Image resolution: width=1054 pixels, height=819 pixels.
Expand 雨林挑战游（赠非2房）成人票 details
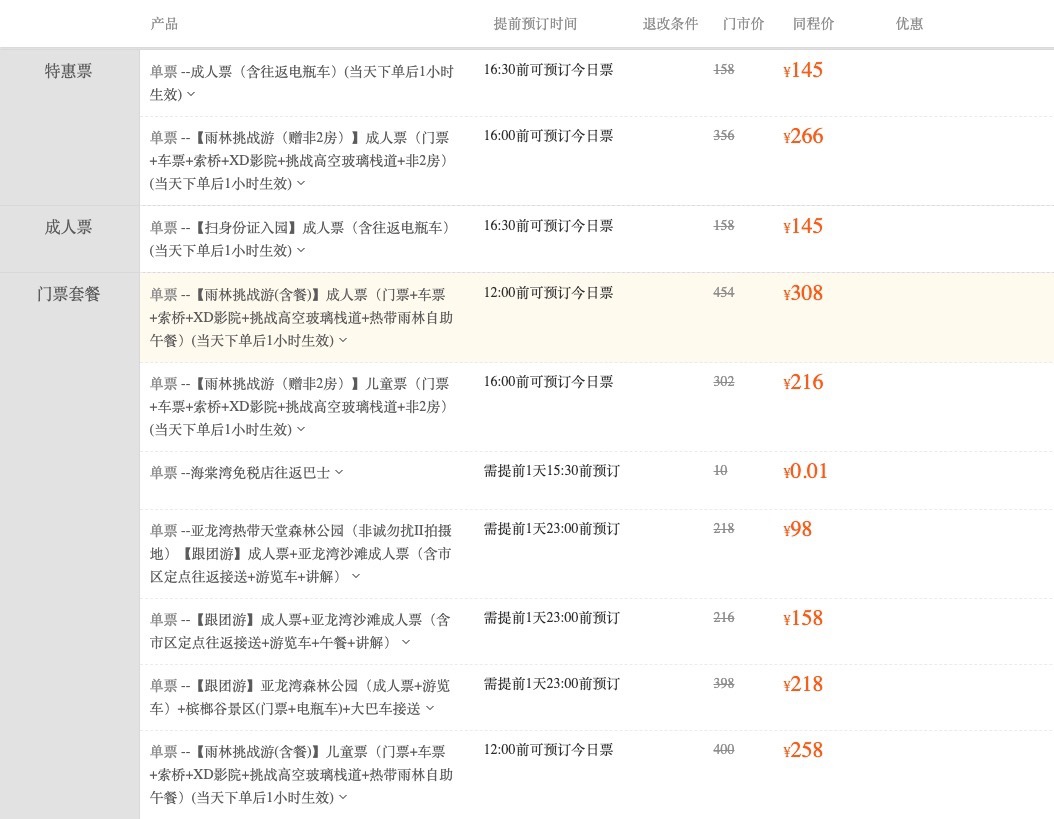[x=301, y=184]
